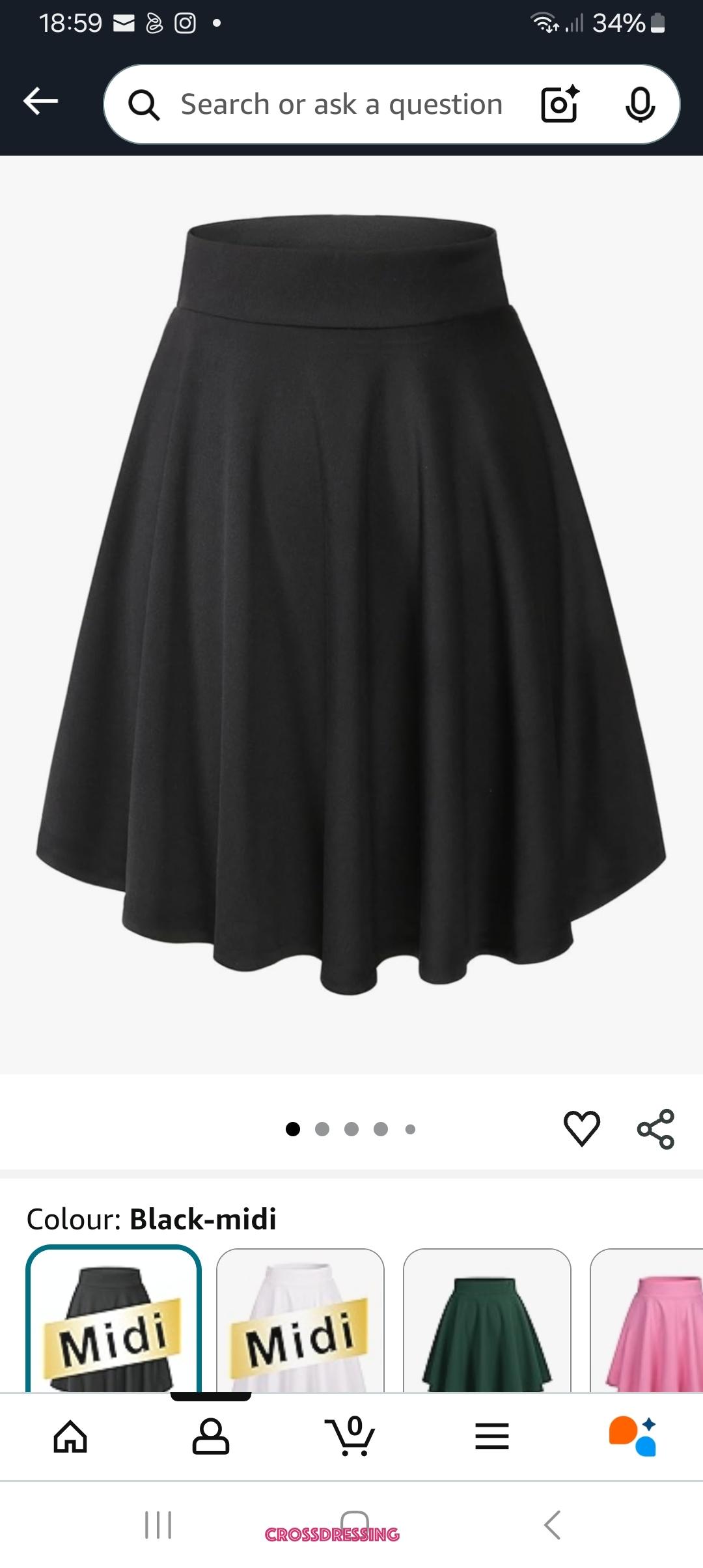The image size is (703, 1568).
Task: Share this skirt product
Action: point(655,1128)
